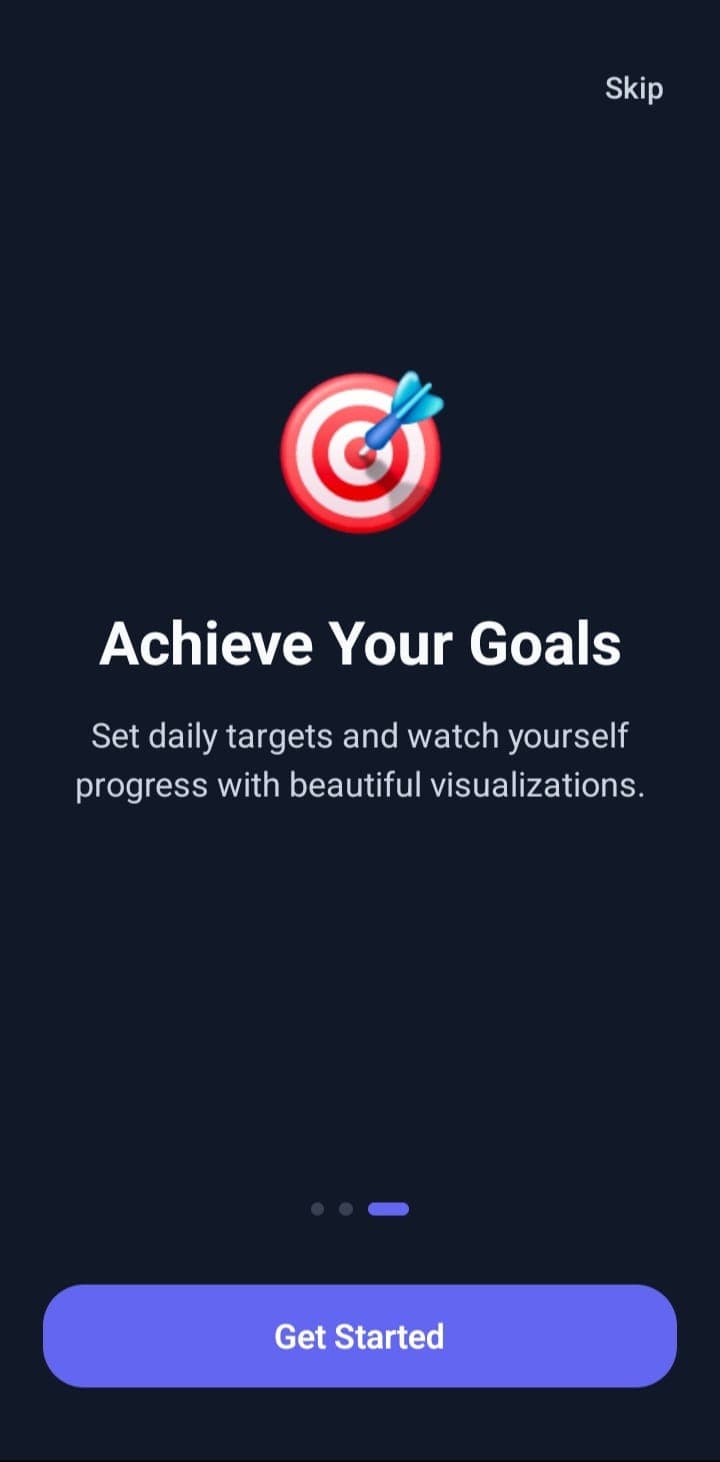The height and width of the screenshot is (1462, 720).
Task: Tap the Get Started button
Action: [360, 1336]
